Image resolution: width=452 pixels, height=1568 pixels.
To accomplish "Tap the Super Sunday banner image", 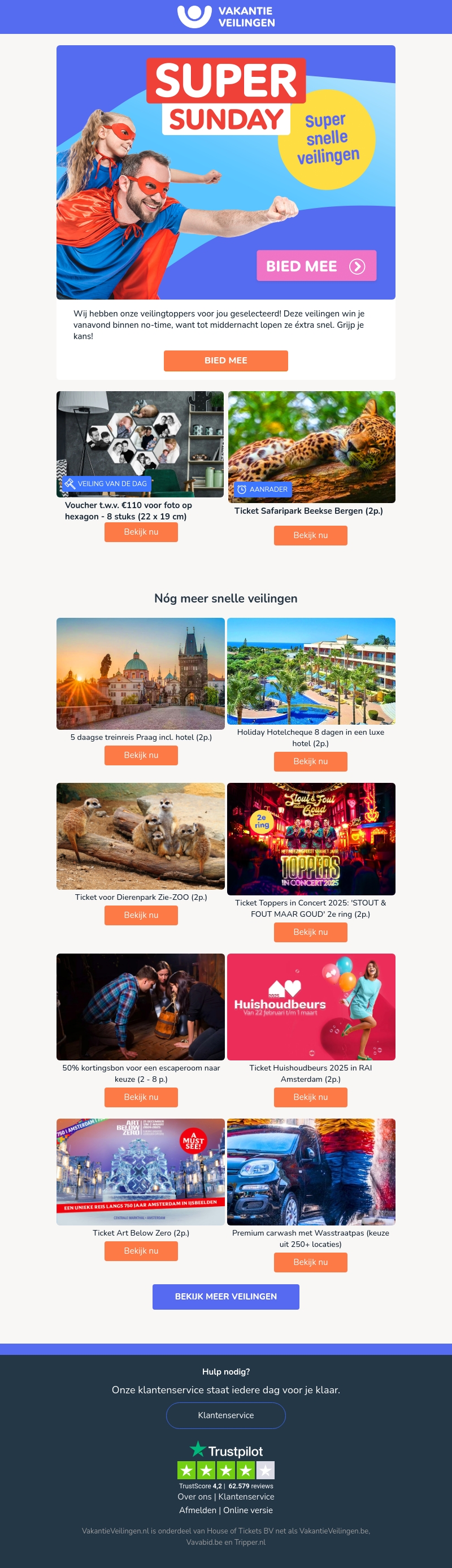I will [225, 172].
